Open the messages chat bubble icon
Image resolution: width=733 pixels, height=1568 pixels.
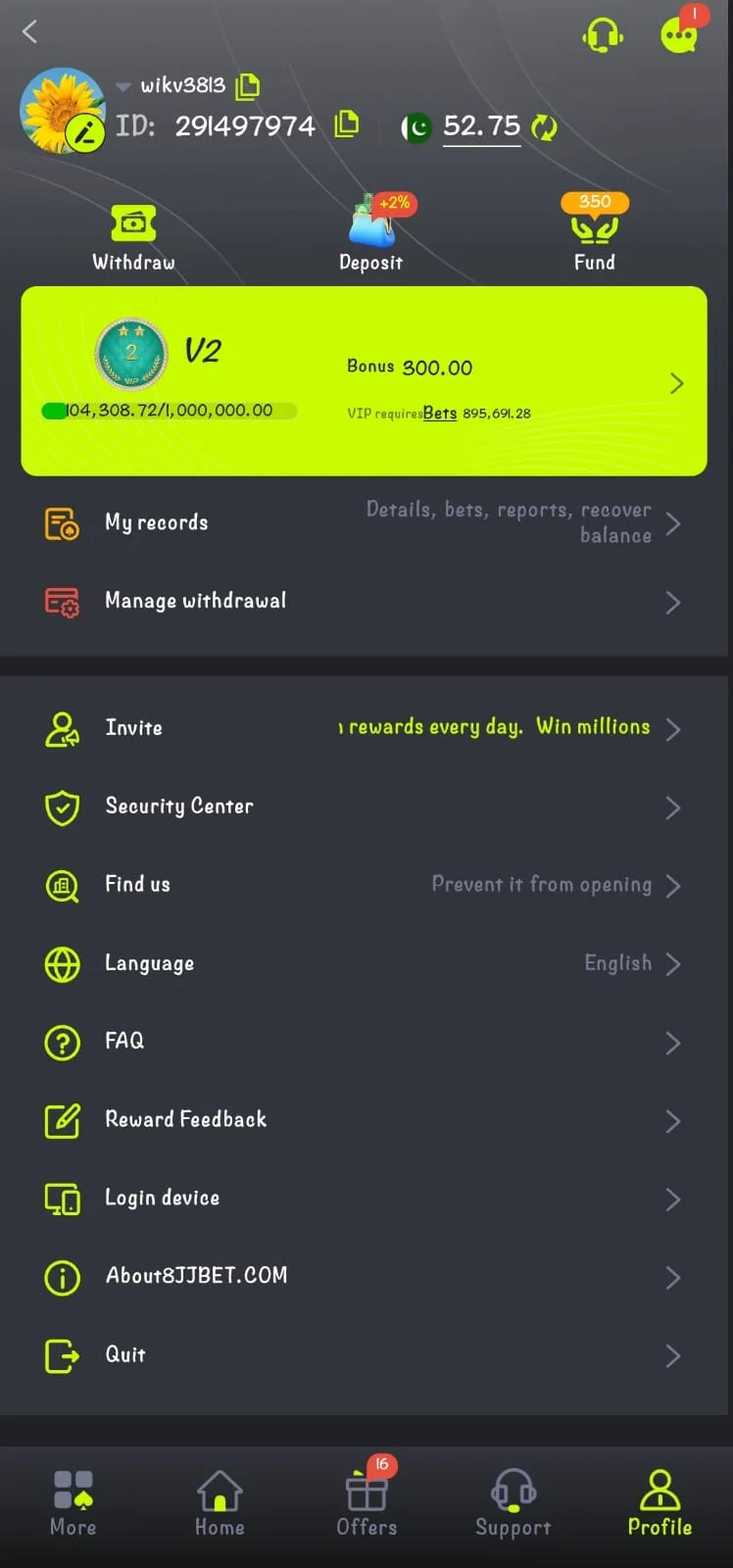click(x=678, y=35)
